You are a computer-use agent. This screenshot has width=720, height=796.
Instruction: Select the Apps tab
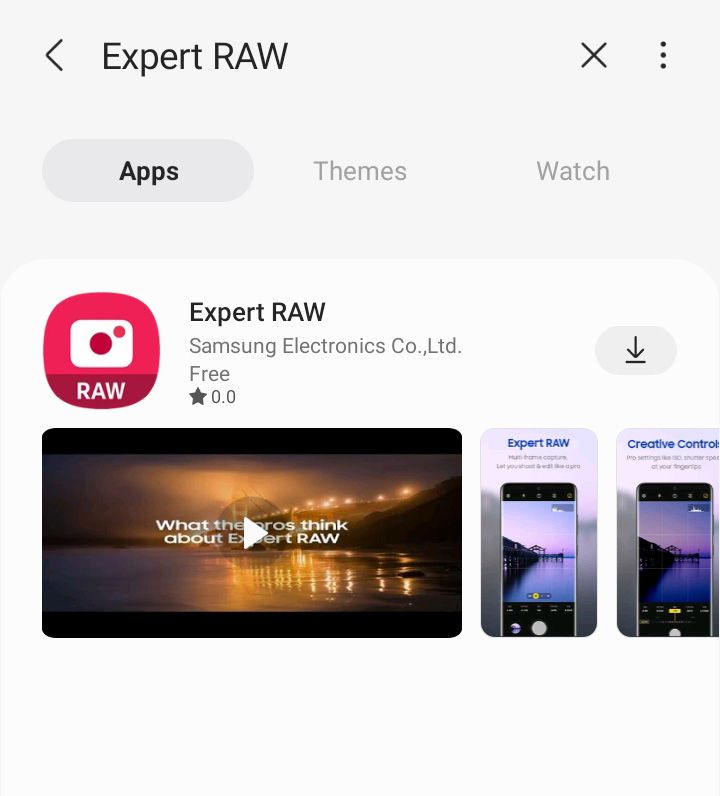pos(148,171)
